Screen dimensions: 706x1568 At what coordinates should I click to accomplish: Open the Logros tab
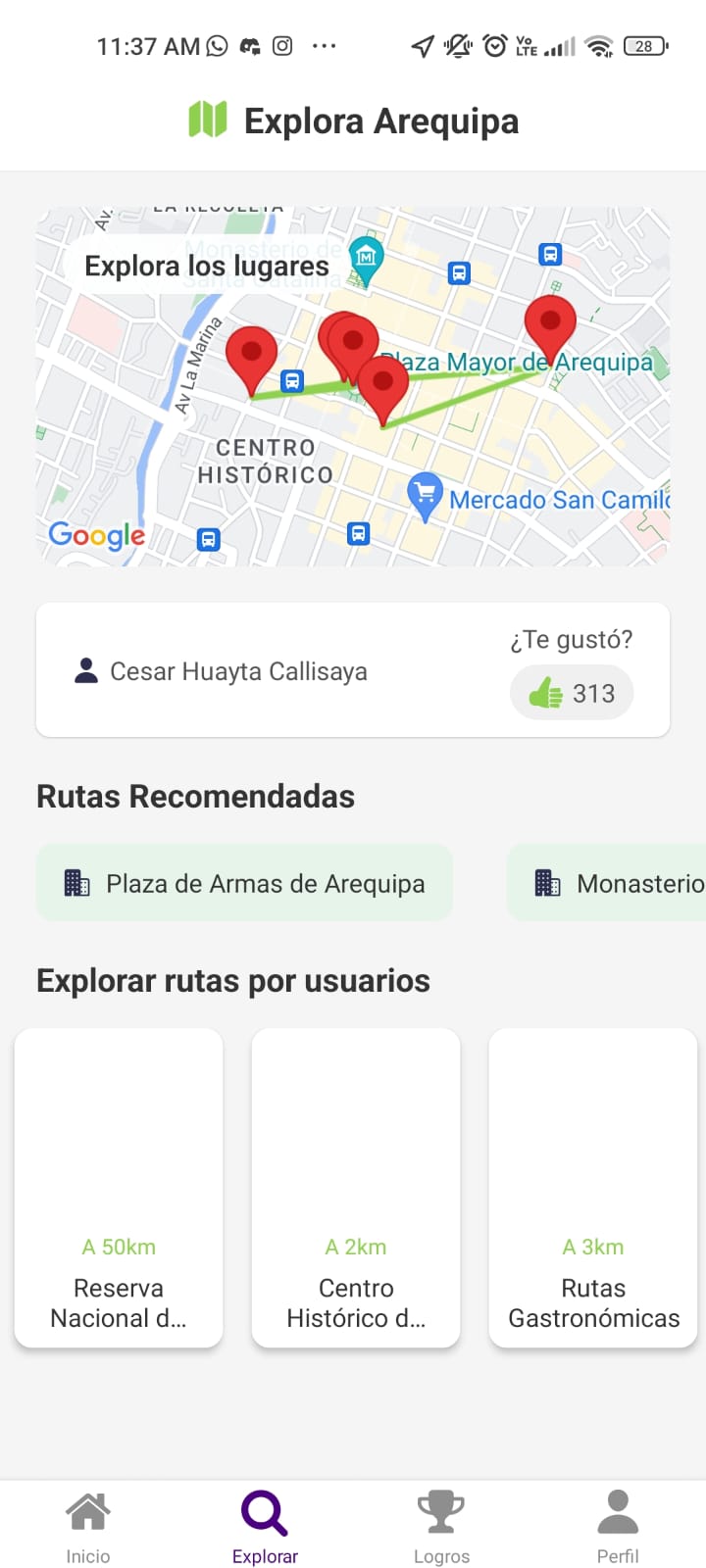tap(441, 1527)
